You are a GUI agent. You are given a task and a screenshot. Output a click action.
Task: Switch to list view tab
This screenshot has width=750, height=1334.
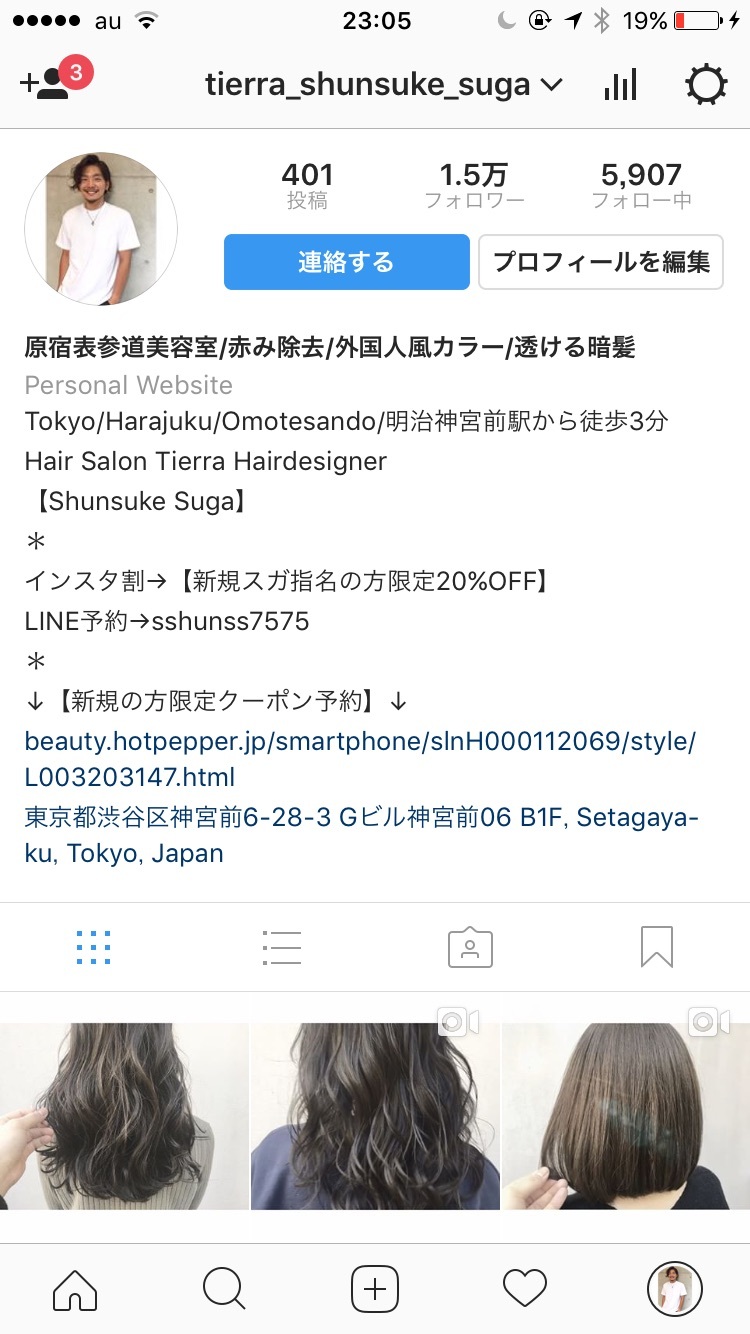tap(281, 947)
